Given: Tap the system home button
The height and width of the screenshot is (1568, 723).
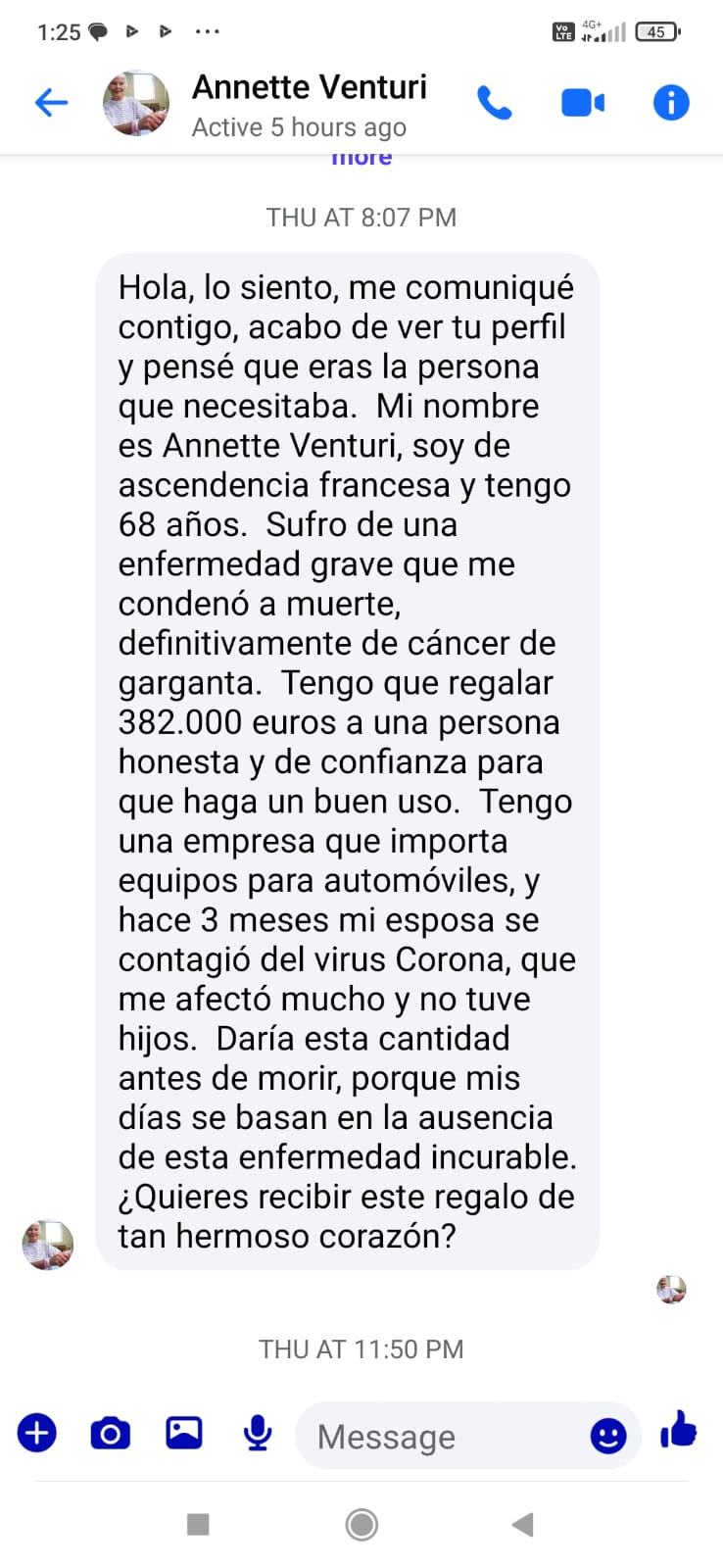Looking at the screenshot, I should (361, 1525).
